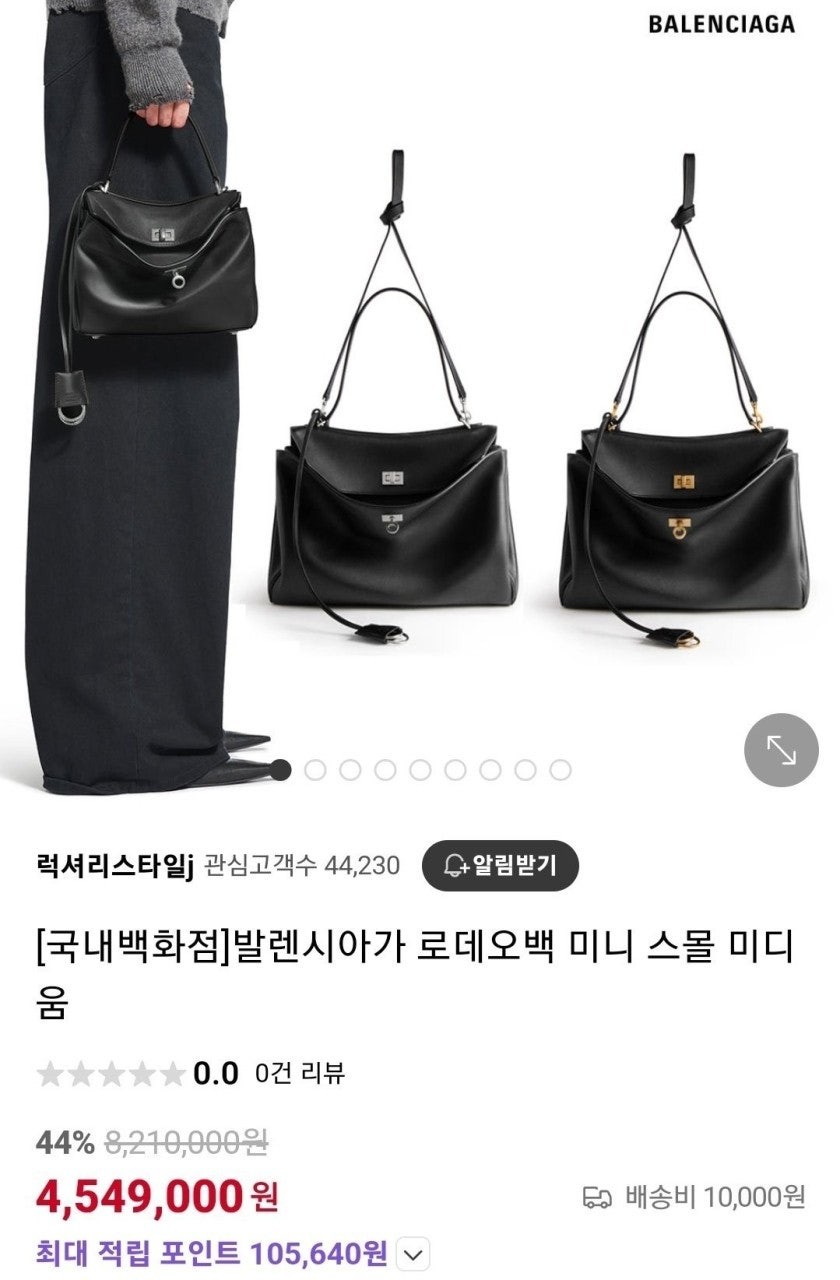Expand the 최대 적립 포인트 details

pos(413,1252)
